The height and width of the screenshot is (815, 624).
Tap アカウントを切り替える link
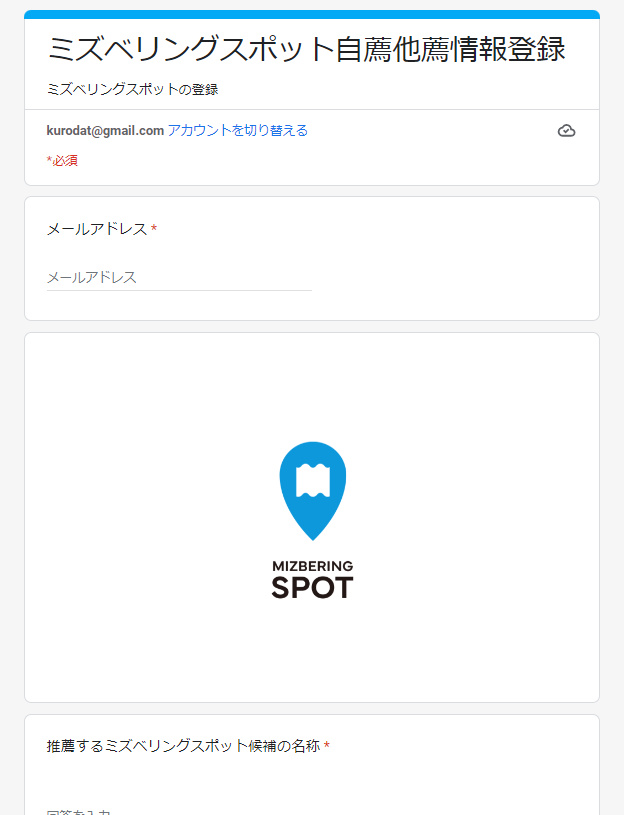(x=238, y=130)
